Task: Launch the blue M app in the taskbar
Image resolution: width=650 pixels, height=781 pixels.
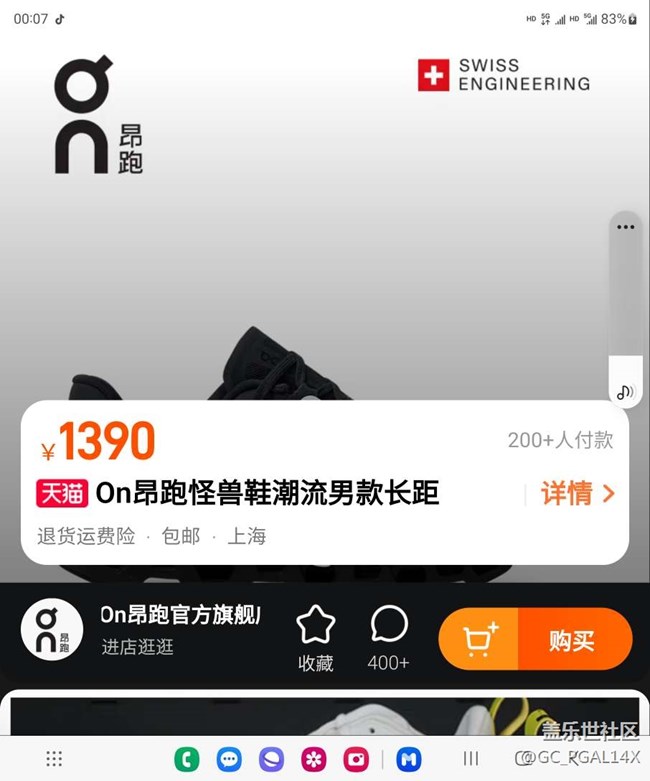Action: pos(408,759)
